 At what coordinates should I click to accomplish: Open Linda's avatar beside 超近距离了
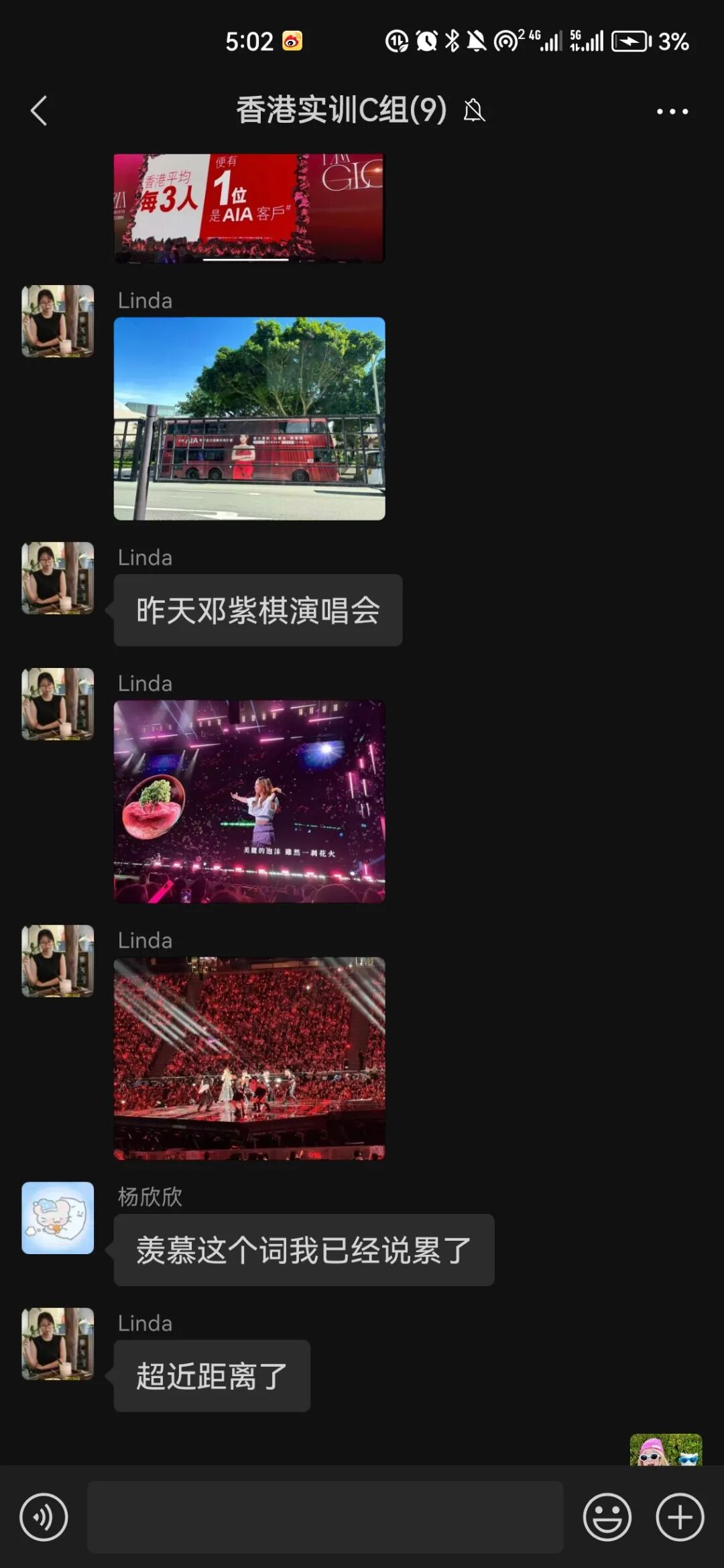[58, 1343]
